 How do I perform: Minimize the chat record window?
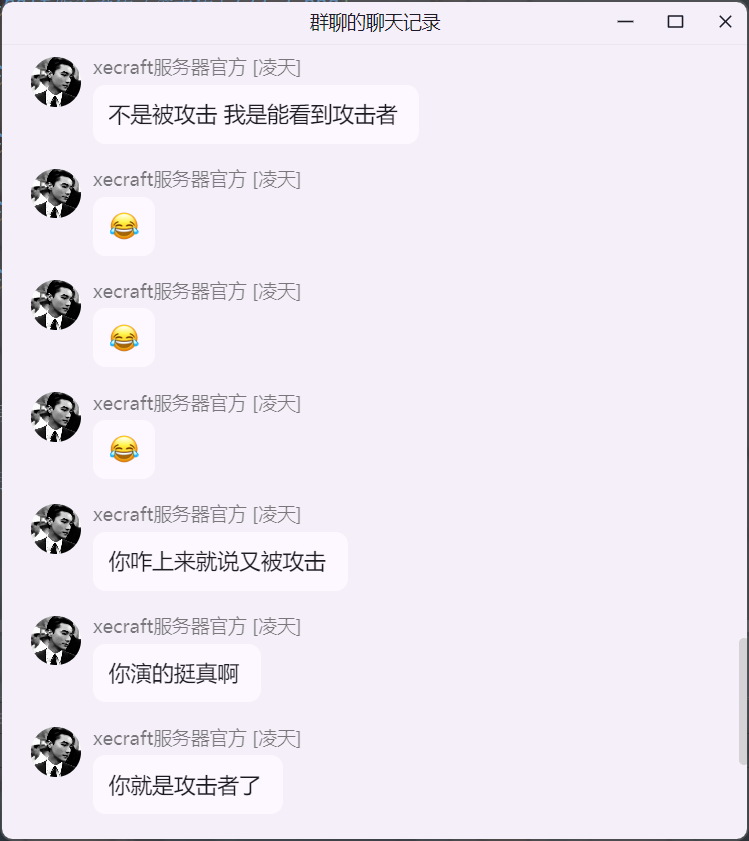tap(626, 22)
